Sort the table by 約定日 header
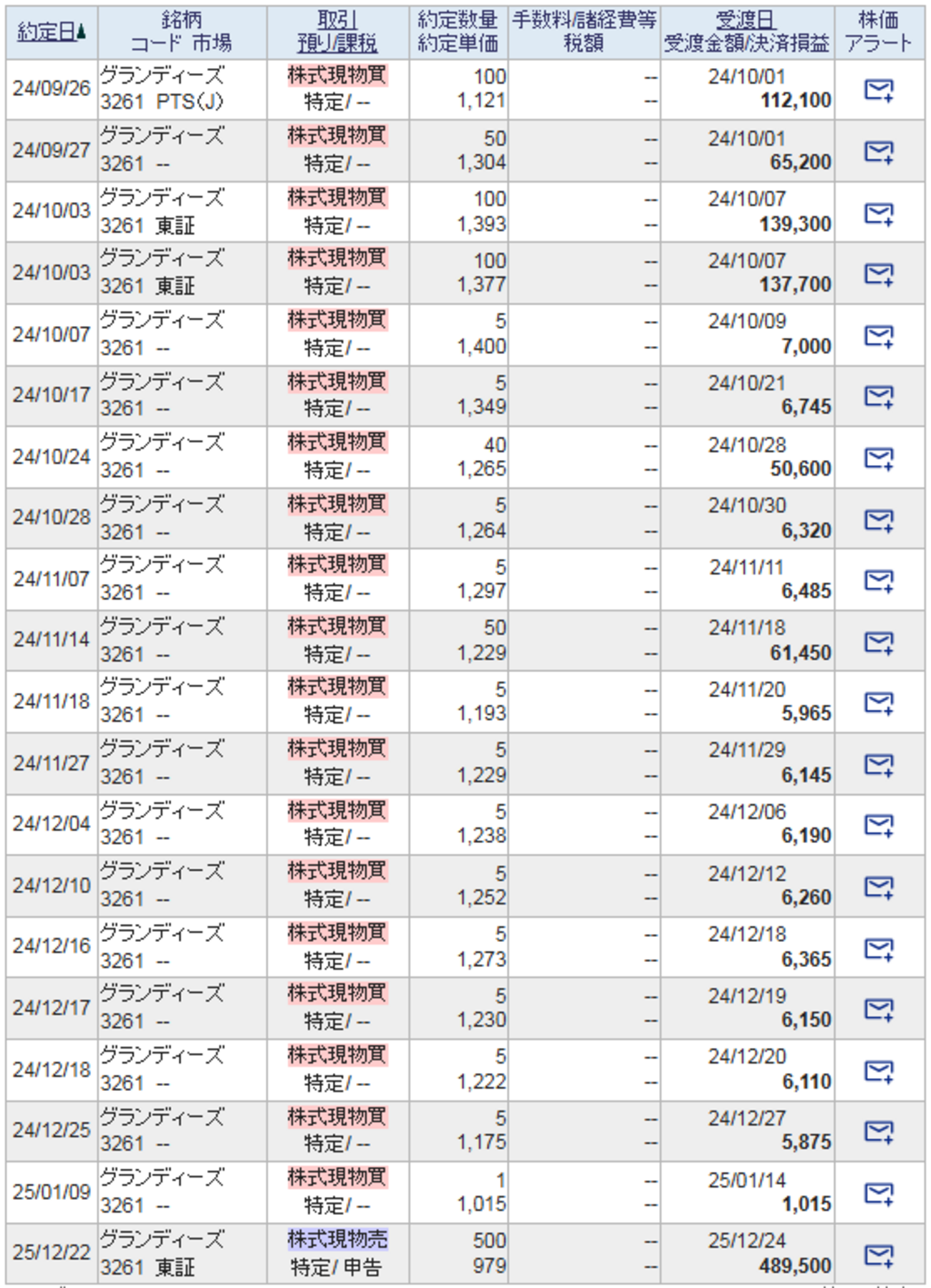This screenshot has height=1288, width=931. (47, 32)
